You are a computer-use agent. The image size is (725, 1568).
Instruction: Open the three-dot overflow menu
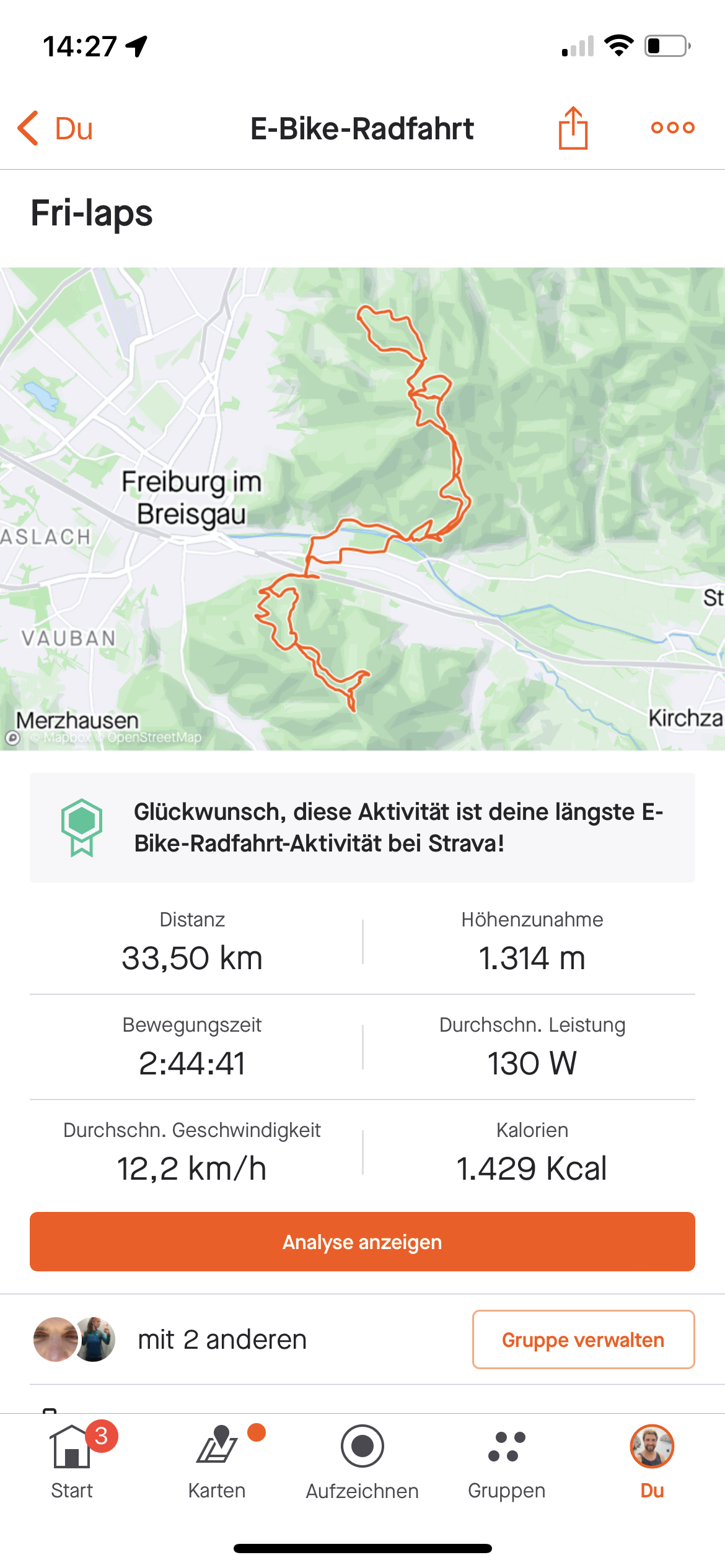click(x=672, y=128)
